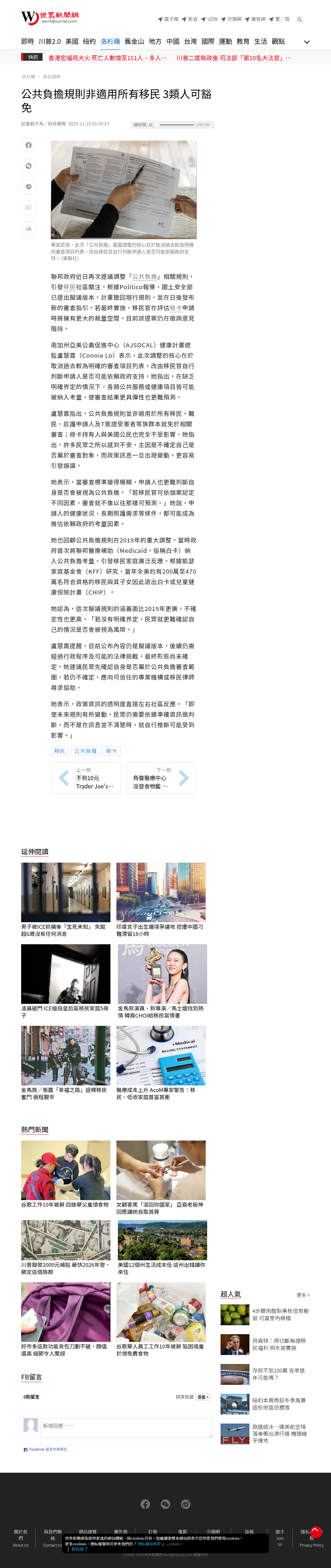
Task: Tap the 新增回應 comment field
Action: tap(126, 1427)
